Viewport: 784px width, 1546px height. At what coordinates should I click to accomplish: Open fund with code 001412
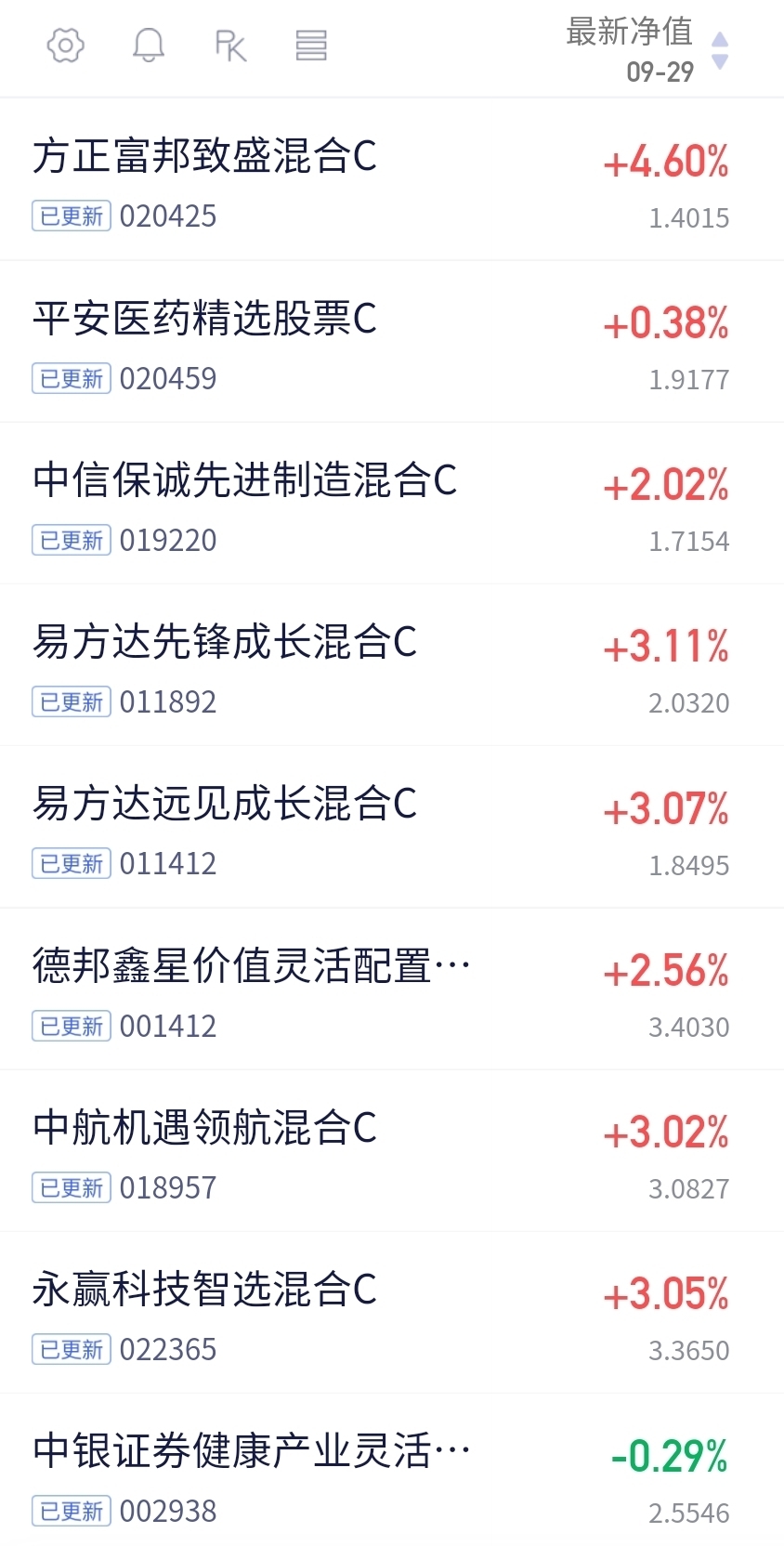392,989
